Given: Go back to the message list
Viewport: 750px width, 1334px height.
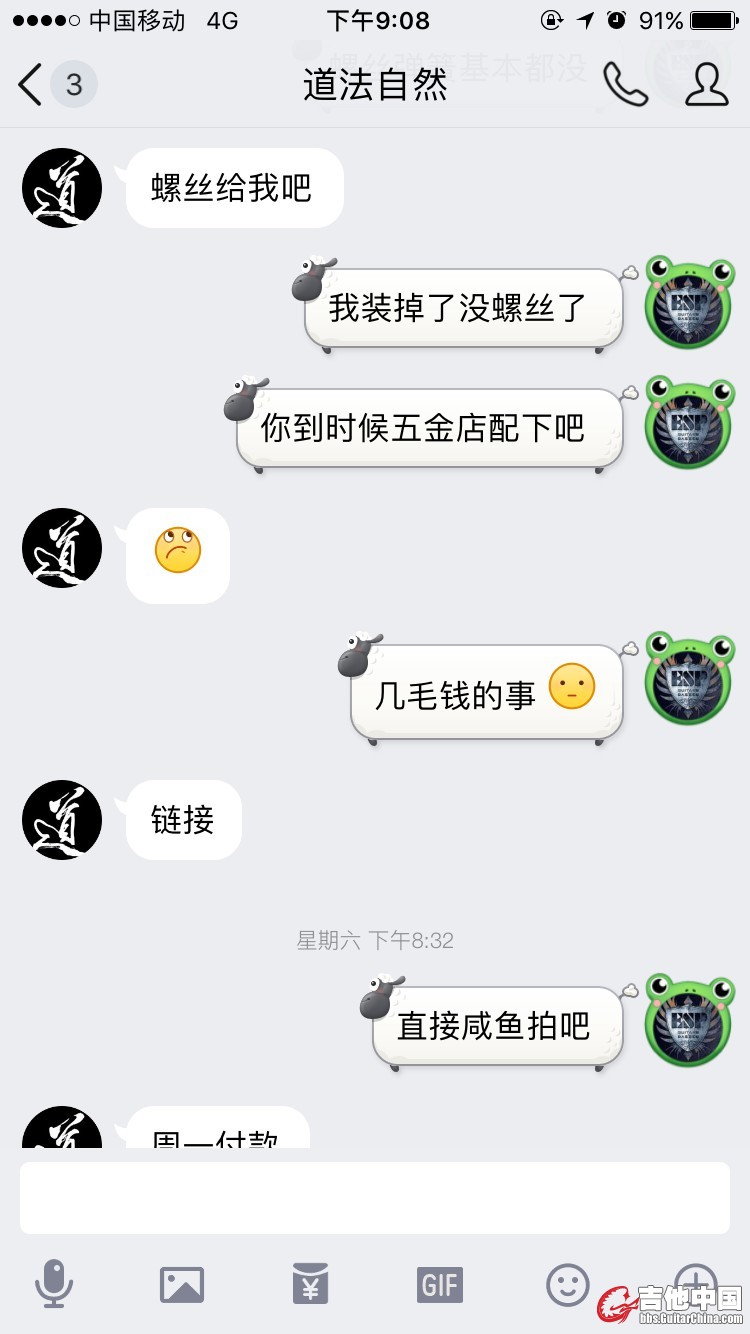Looking at the screenshot, I should (32, 85).
